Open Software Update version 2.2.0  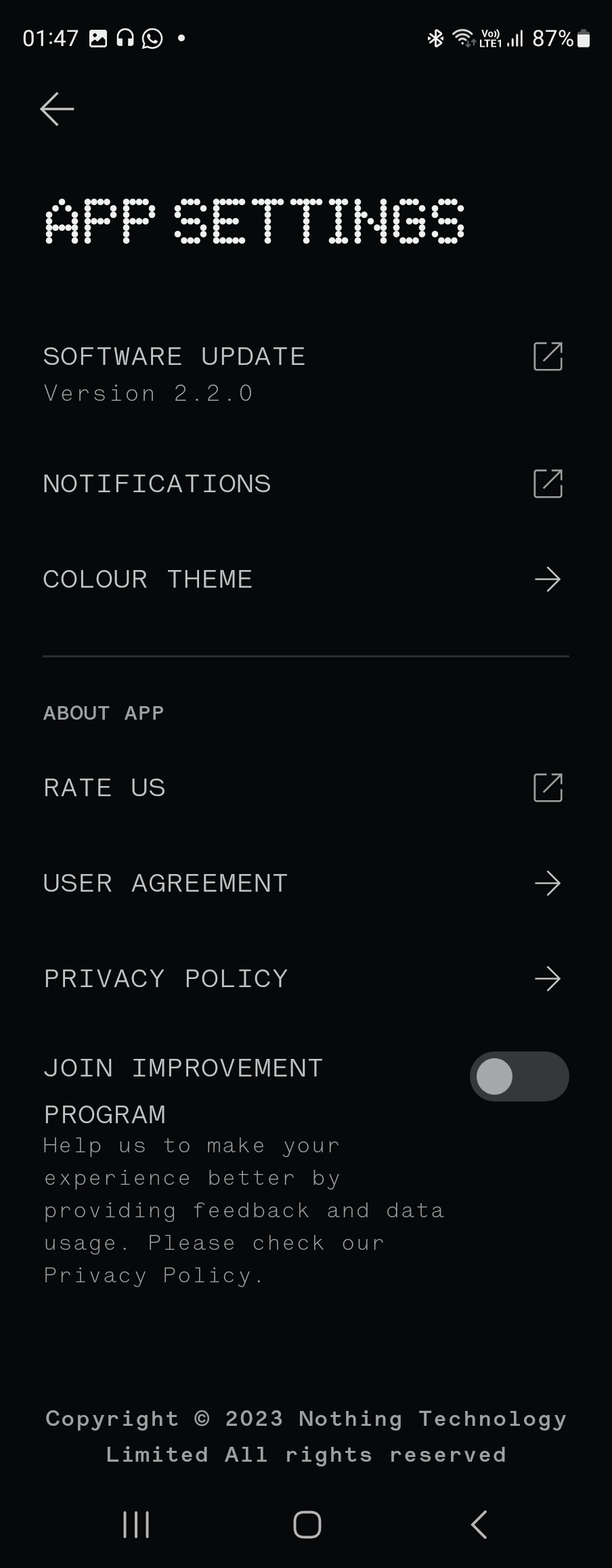click(305, 372)
